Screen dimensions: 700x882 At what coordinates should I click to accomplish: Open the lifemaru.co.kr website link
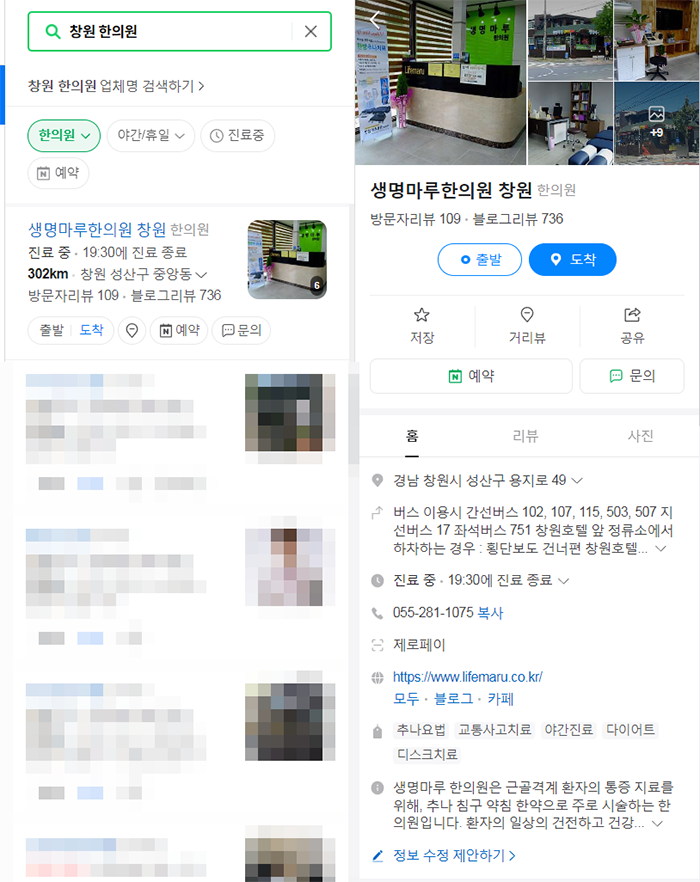coord(467,677)
